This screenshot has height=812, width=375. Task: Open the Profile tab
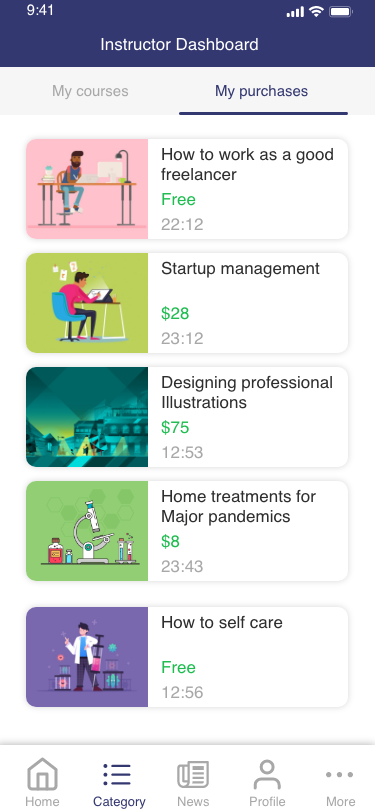(x=267, y=782)
